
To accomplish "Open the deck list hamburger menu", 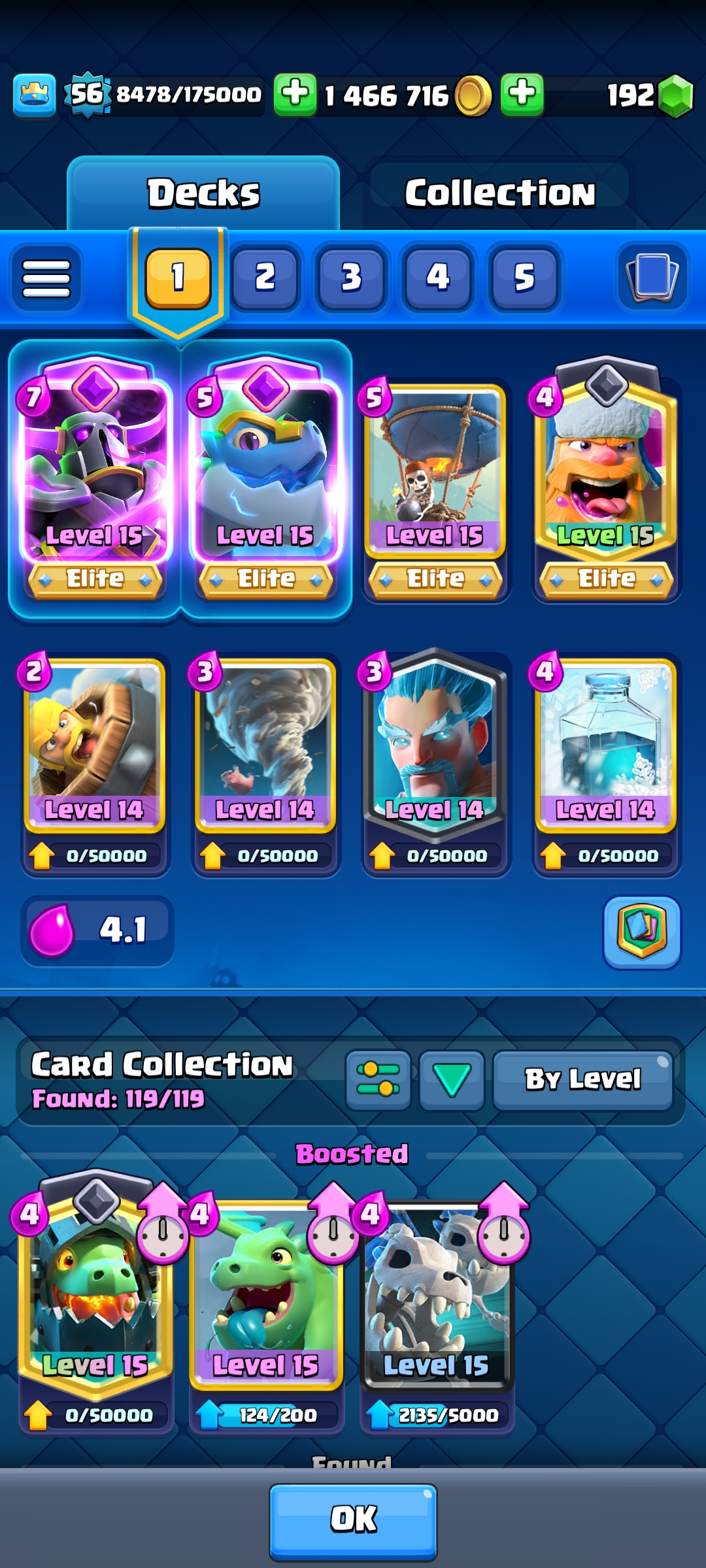I will click(46, 278).
